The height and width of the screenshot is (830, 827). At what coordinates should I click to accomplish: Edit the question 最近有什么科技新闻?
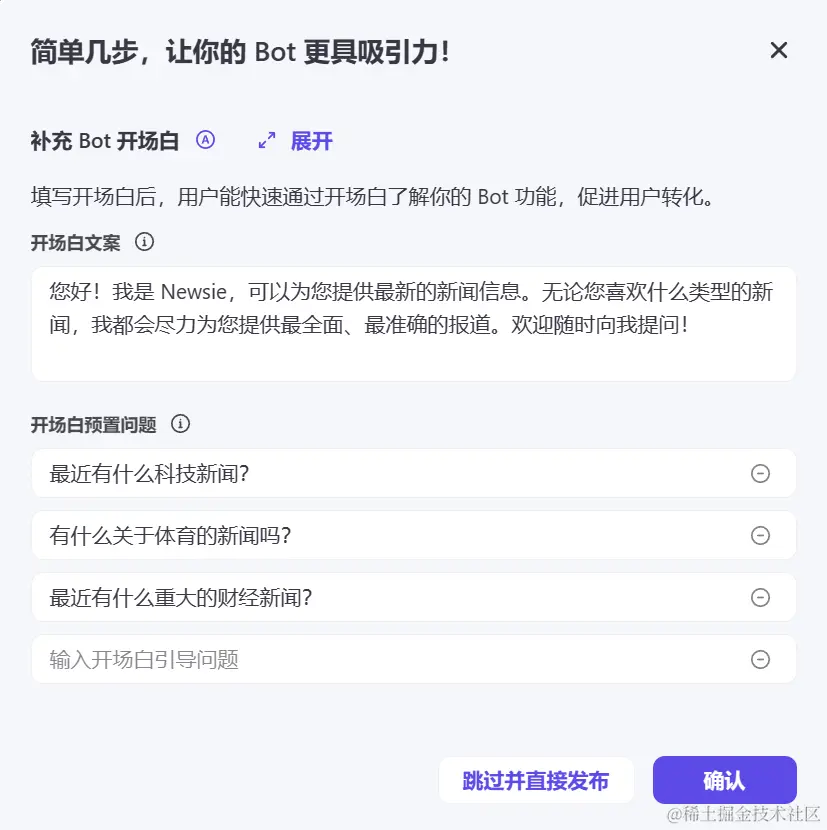point(380,474)
